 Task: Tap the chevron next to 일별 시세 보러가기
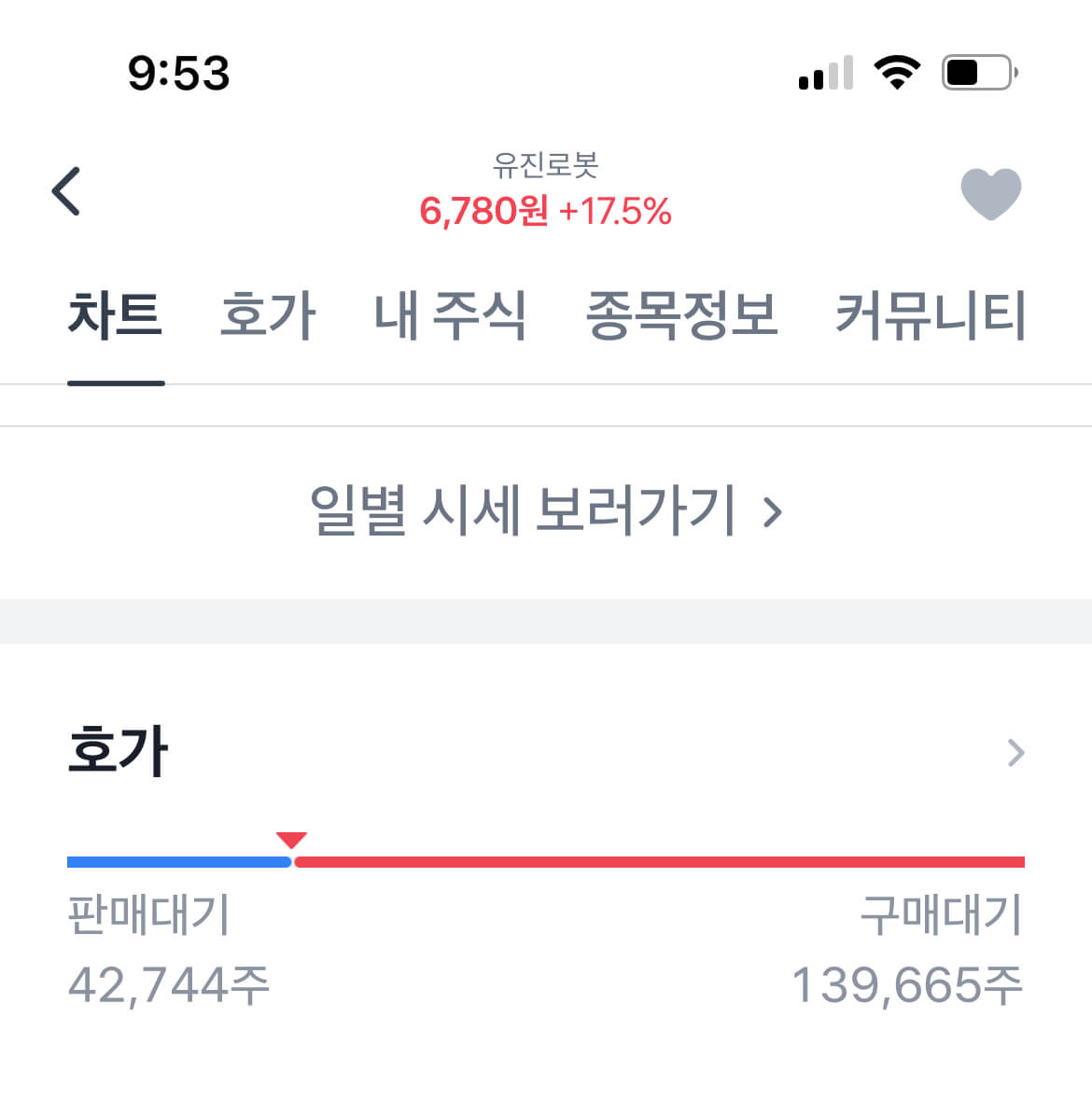[x=773, y=511]
